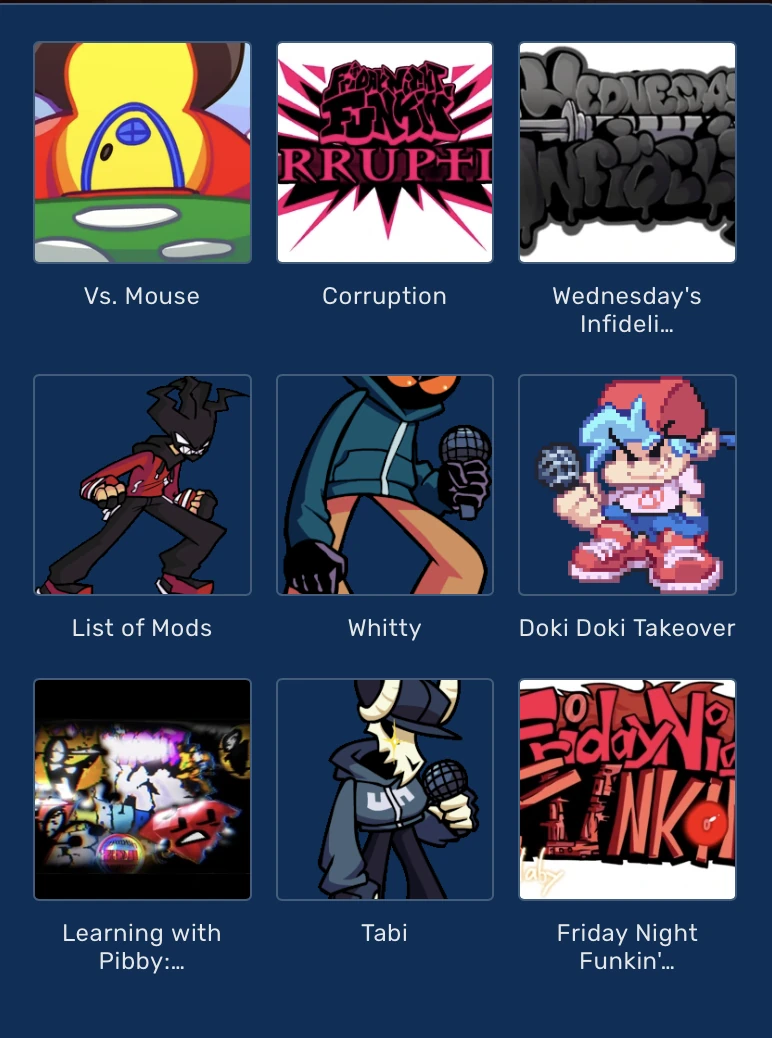View the List of Mods
The width and height of the screenshot is (772, 1038).
coord(142,485)
